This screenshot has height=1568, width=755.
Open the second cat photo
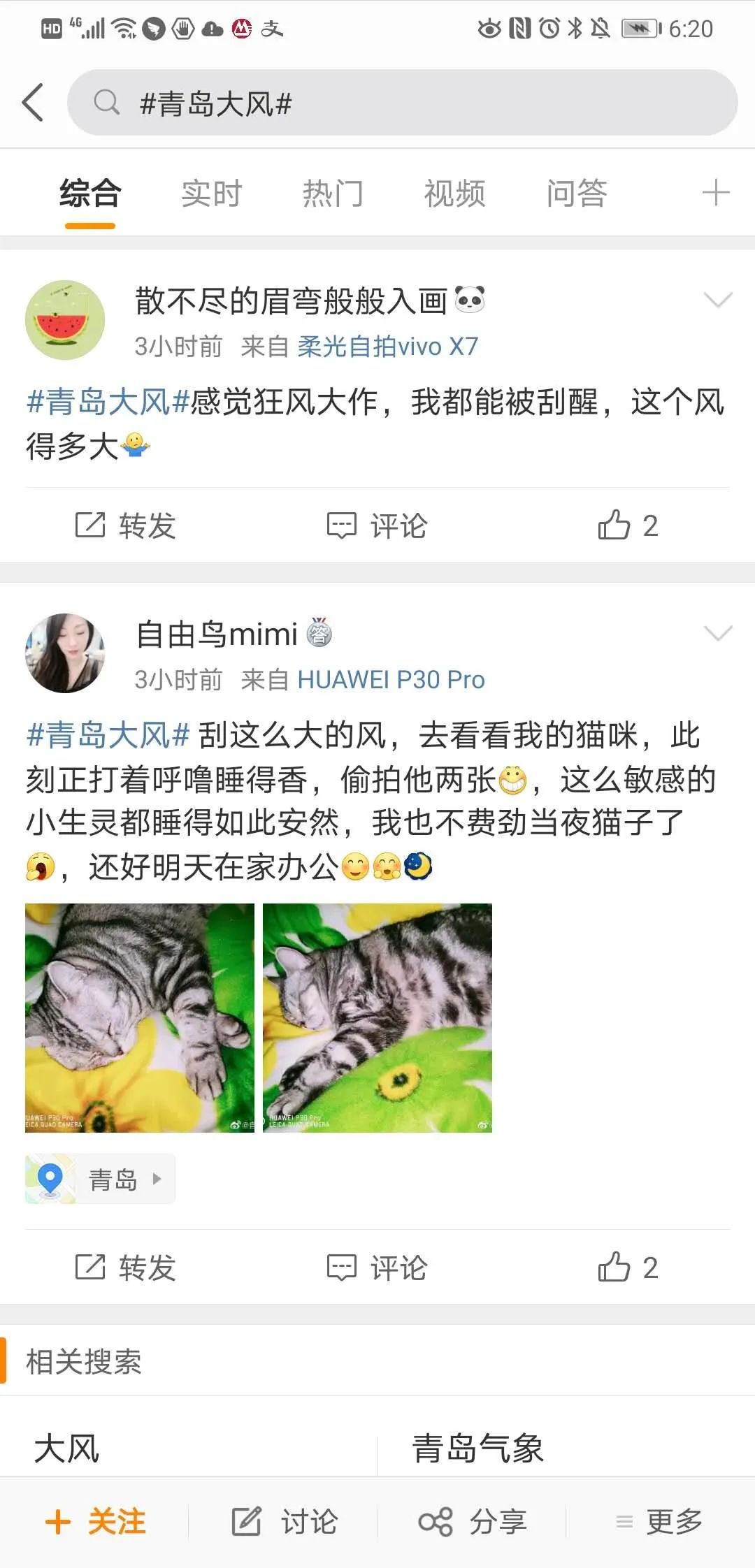[377, 1017]
